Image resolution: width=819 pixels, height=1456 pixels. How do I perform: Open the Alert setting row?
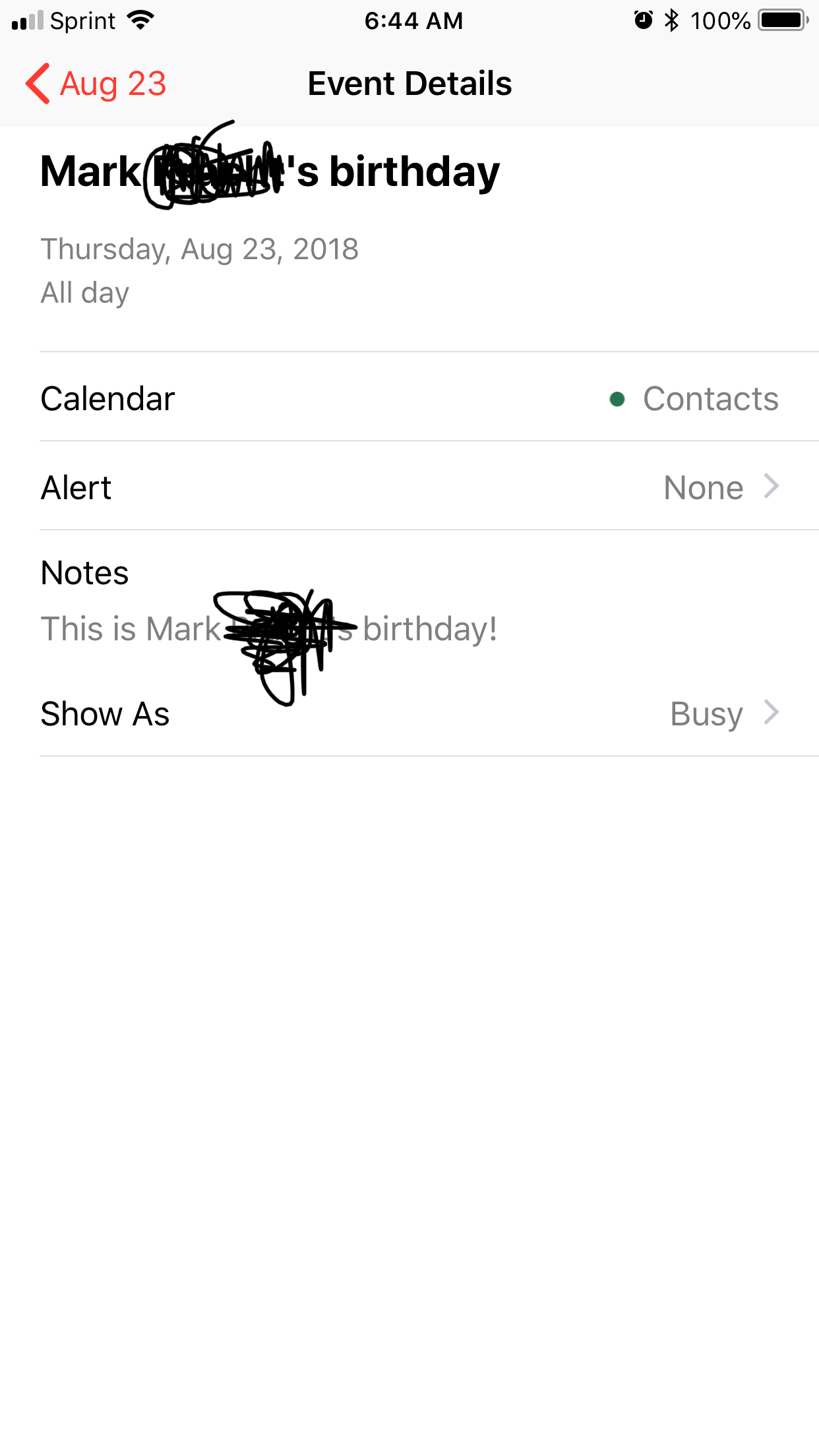point(409,487)
